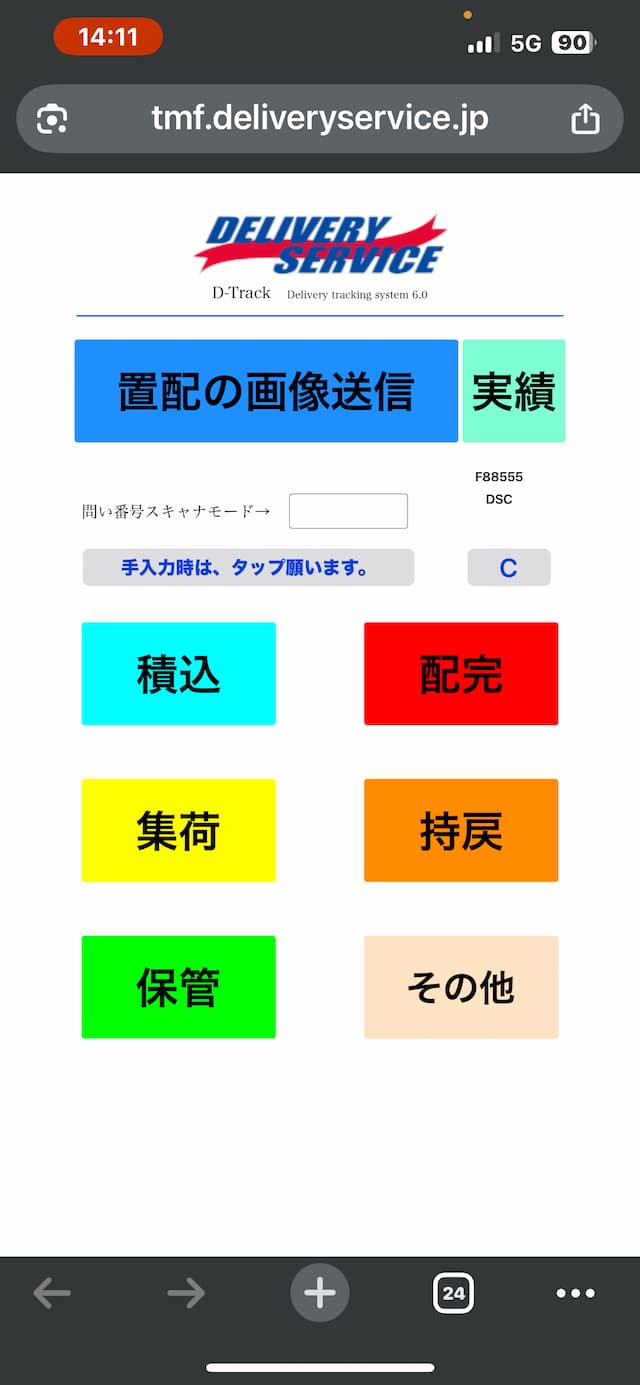The height and width of the screenshot is (1385, 640).
Task: Select the red 配完 button
Action: (x=461, y=674)
